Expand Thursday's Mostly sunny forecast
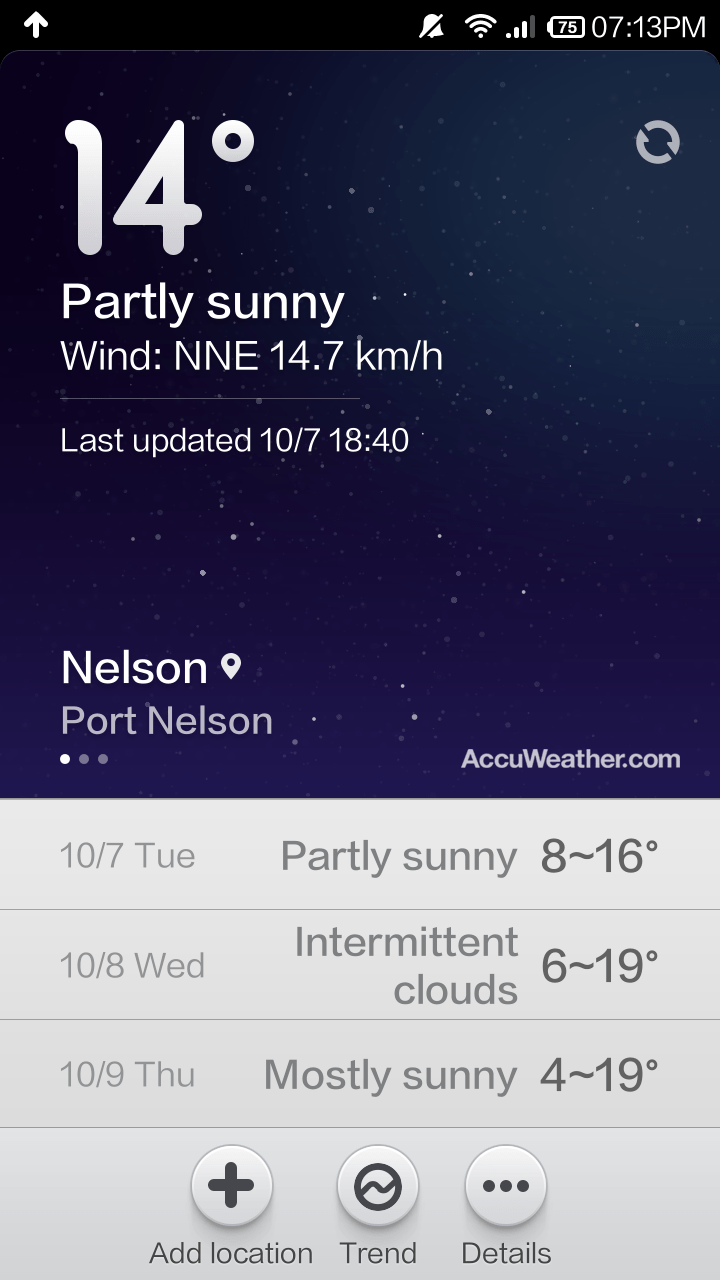Screen dimensions: 720x1280 [360, 1074]
